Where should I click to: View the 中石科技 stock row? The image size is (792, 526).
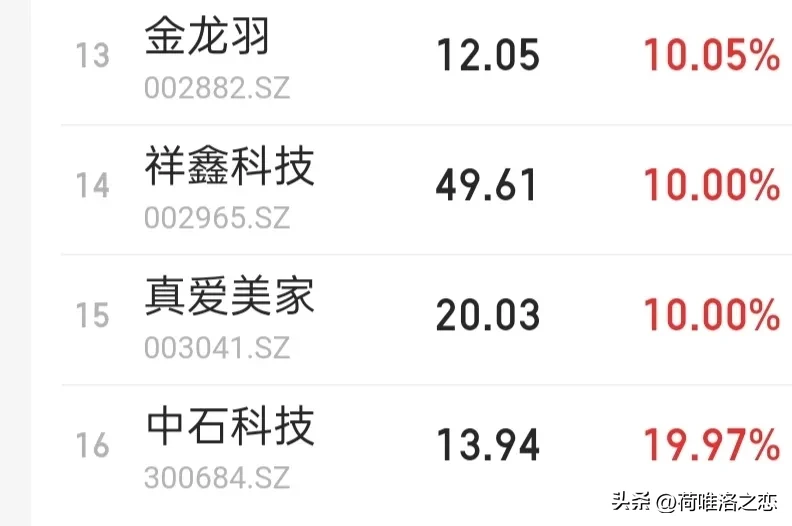pyautogui.click(x=229, y=427)
